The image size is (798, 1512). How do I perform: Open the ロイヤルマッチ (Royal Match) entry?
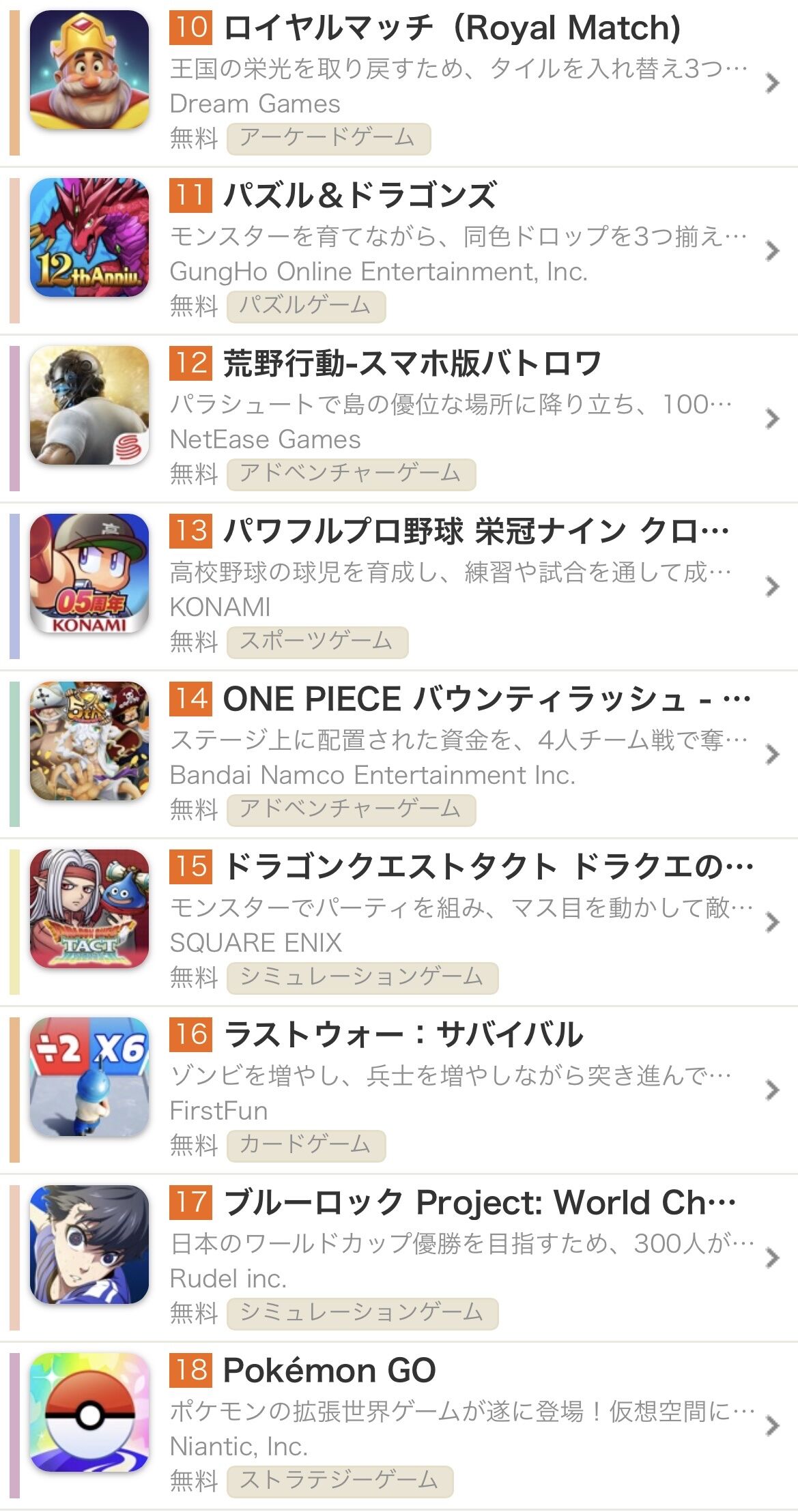(x=399, y=83)
